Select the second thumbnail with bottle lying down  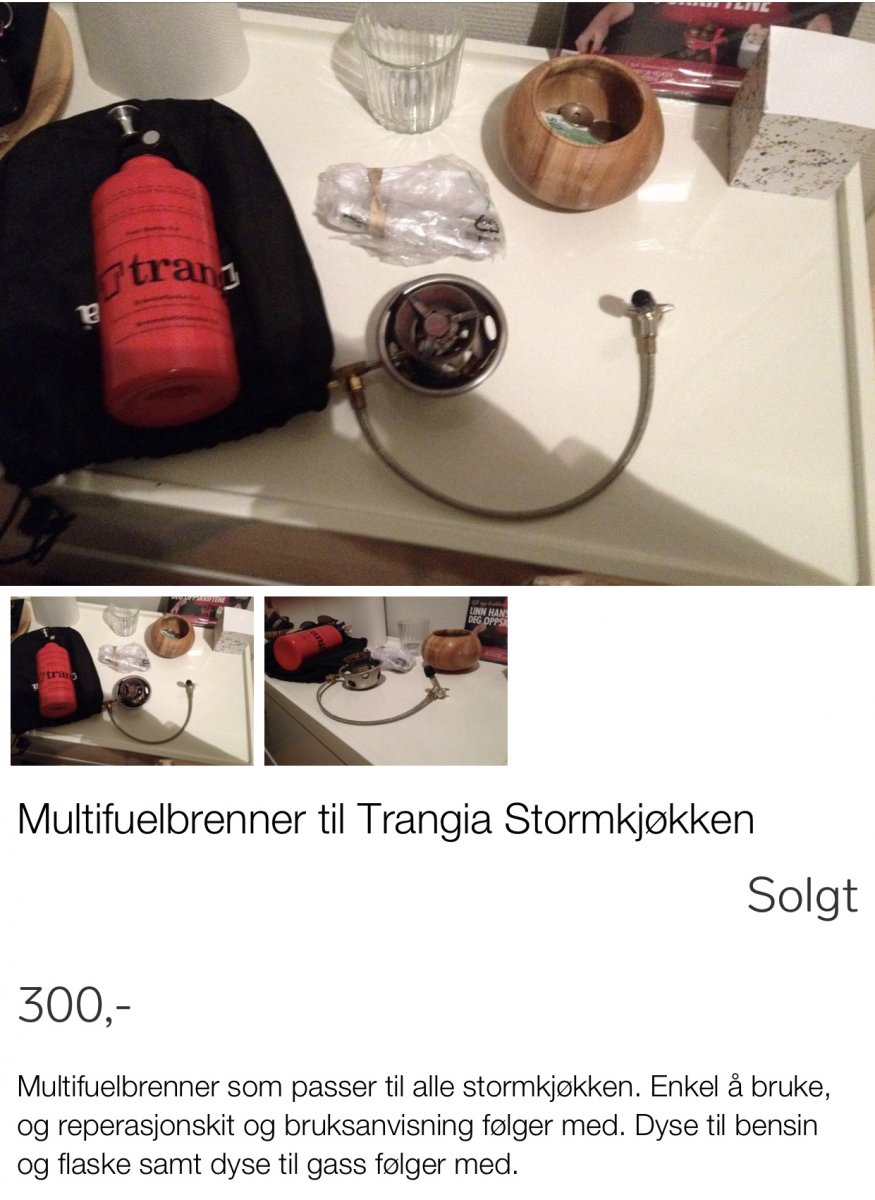386,681
